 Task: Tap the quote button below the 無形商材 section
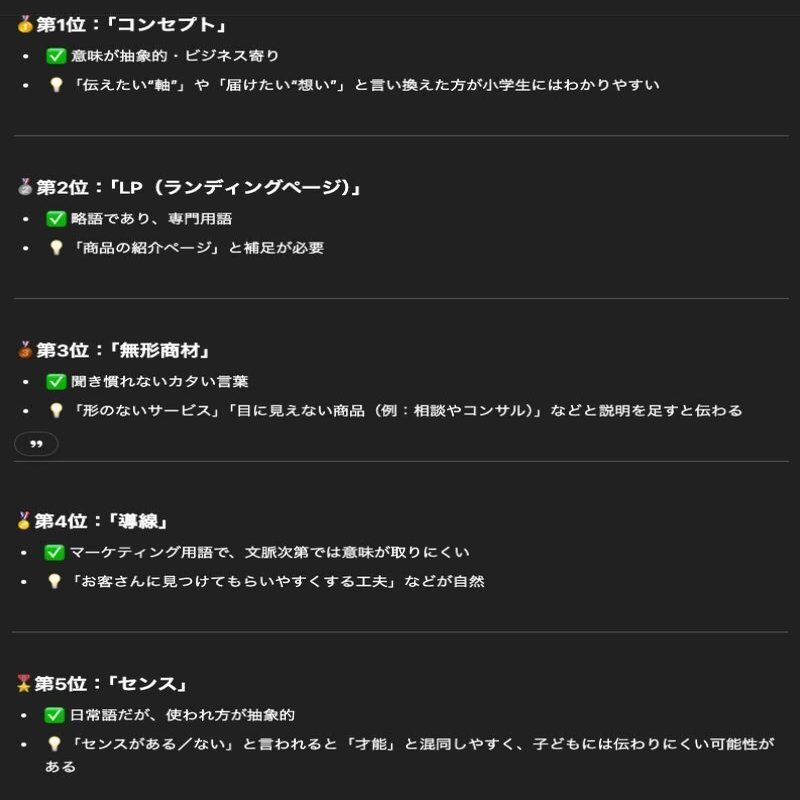click(36, 444)
